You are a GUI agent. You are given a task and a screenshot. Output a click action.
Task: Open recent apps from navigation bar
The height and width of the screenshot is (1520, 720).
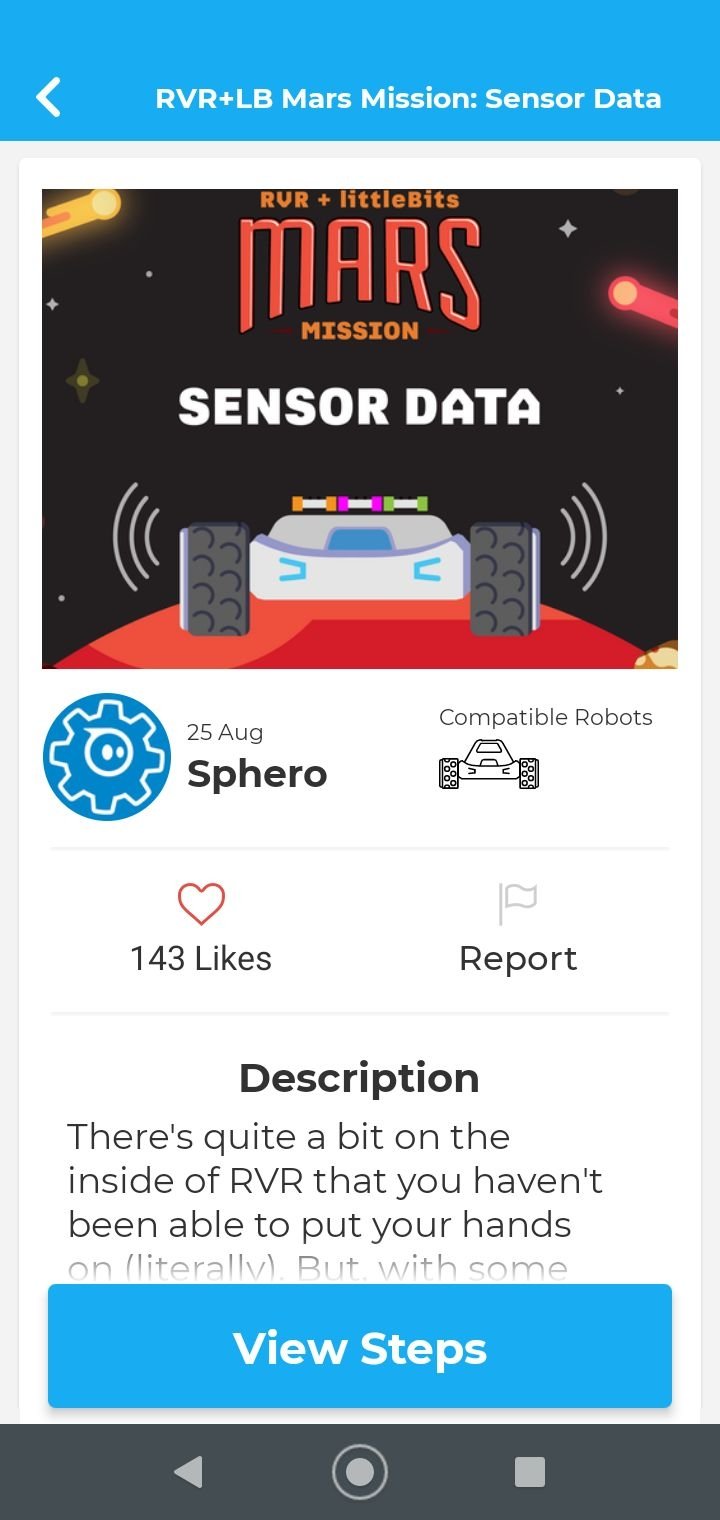[x=529, y=1472]
